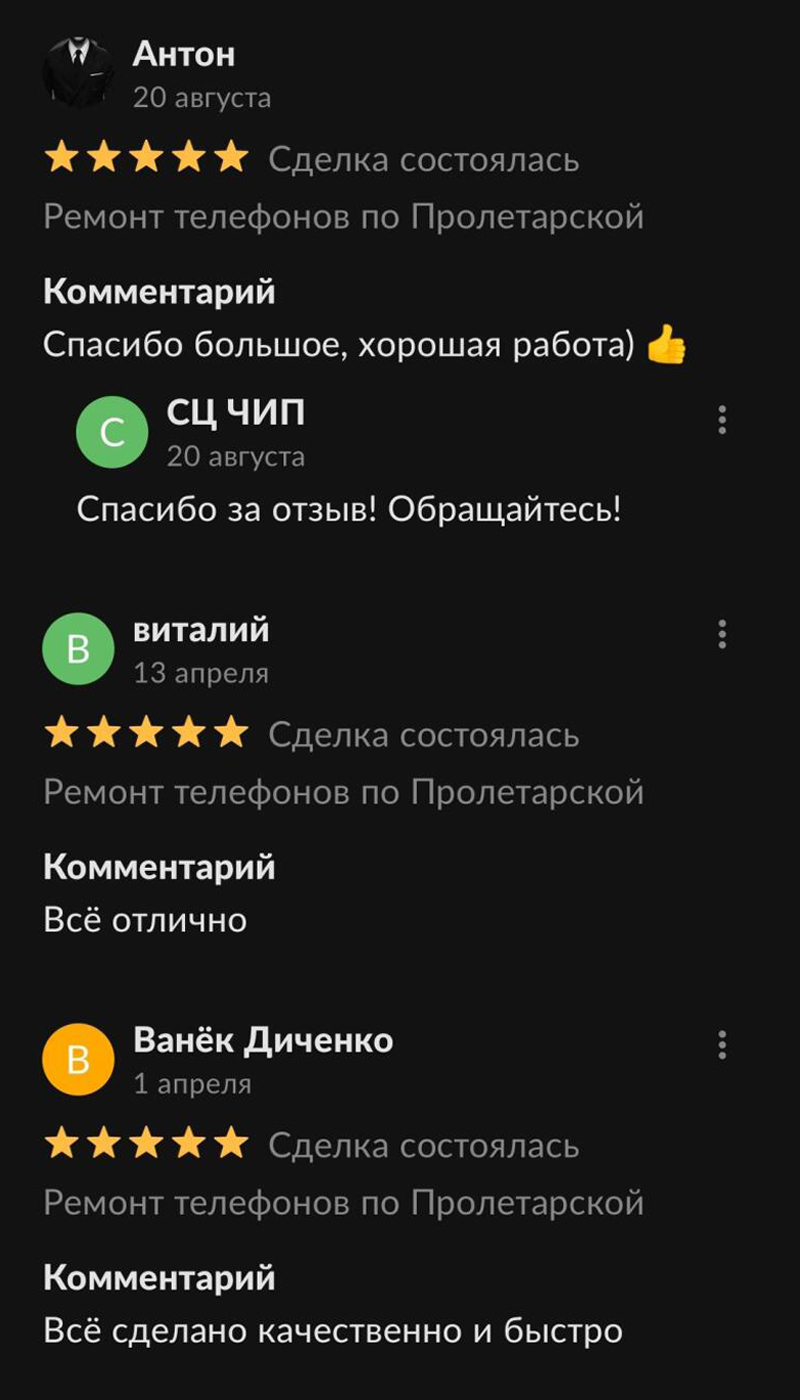This screenshot has width=800, height=1400.
Task: Click the name СЦ ЧИП
Action: pos(236,413)
